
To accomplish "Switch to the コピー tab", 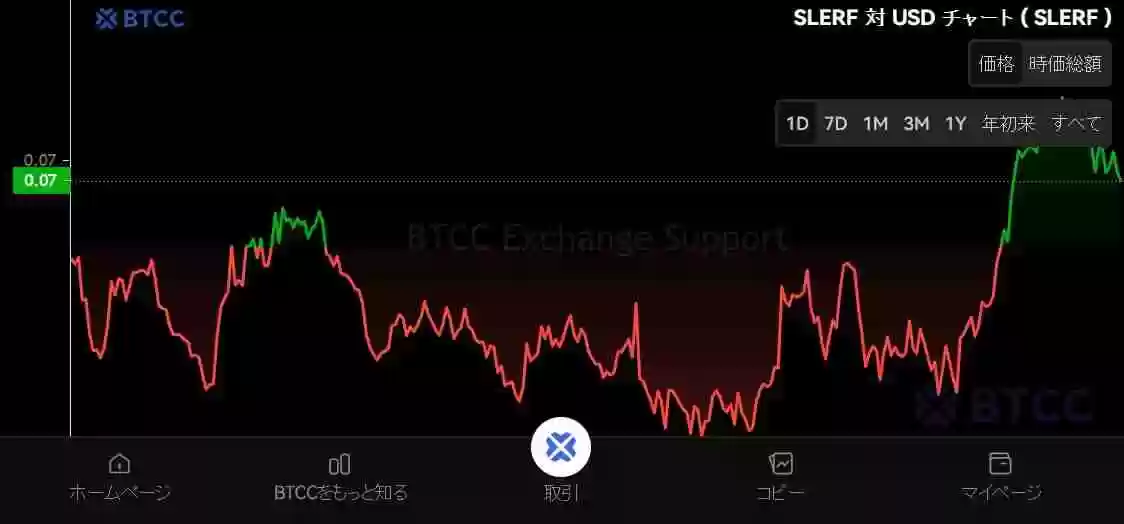I will tap(780, 476).
